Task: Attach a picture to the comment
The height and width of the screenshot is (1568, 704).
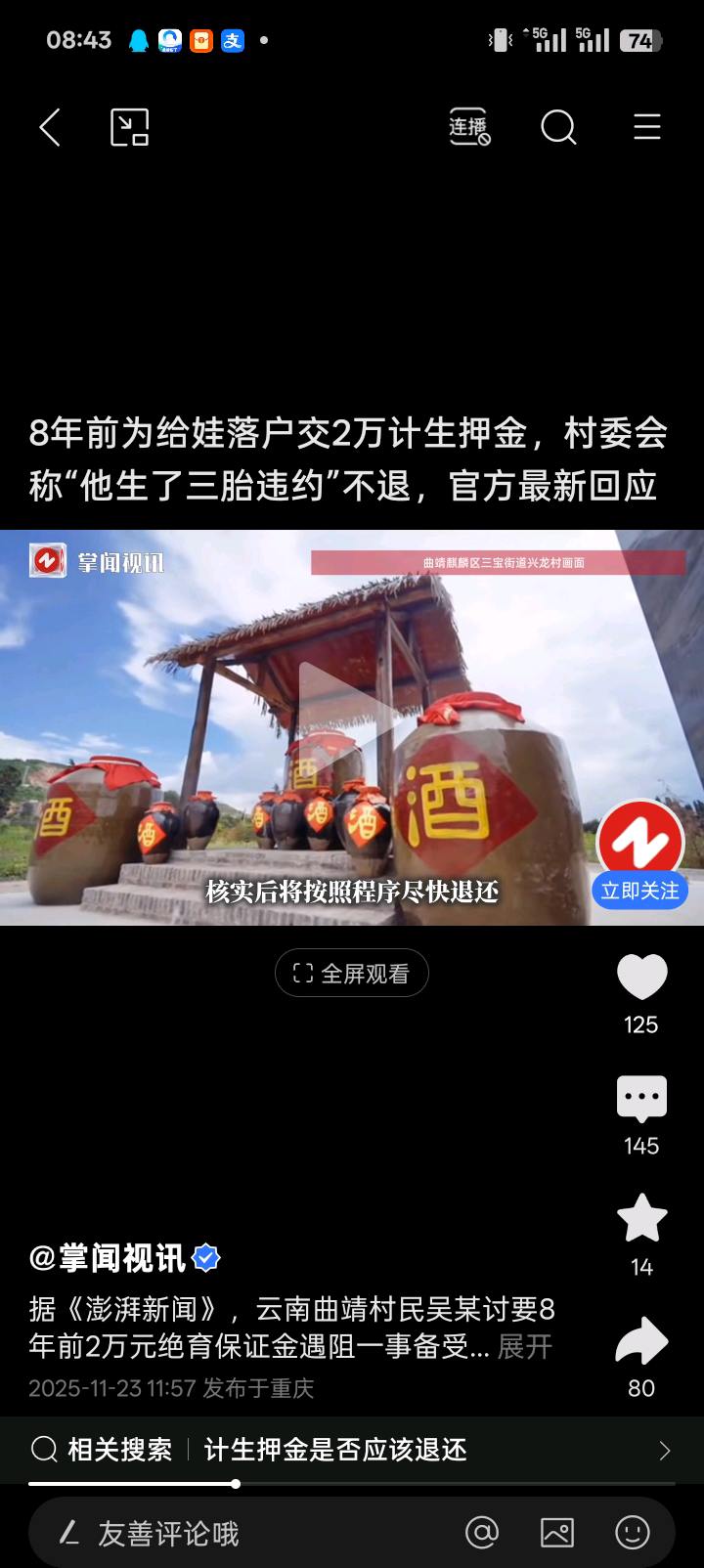Action: 557,1533
